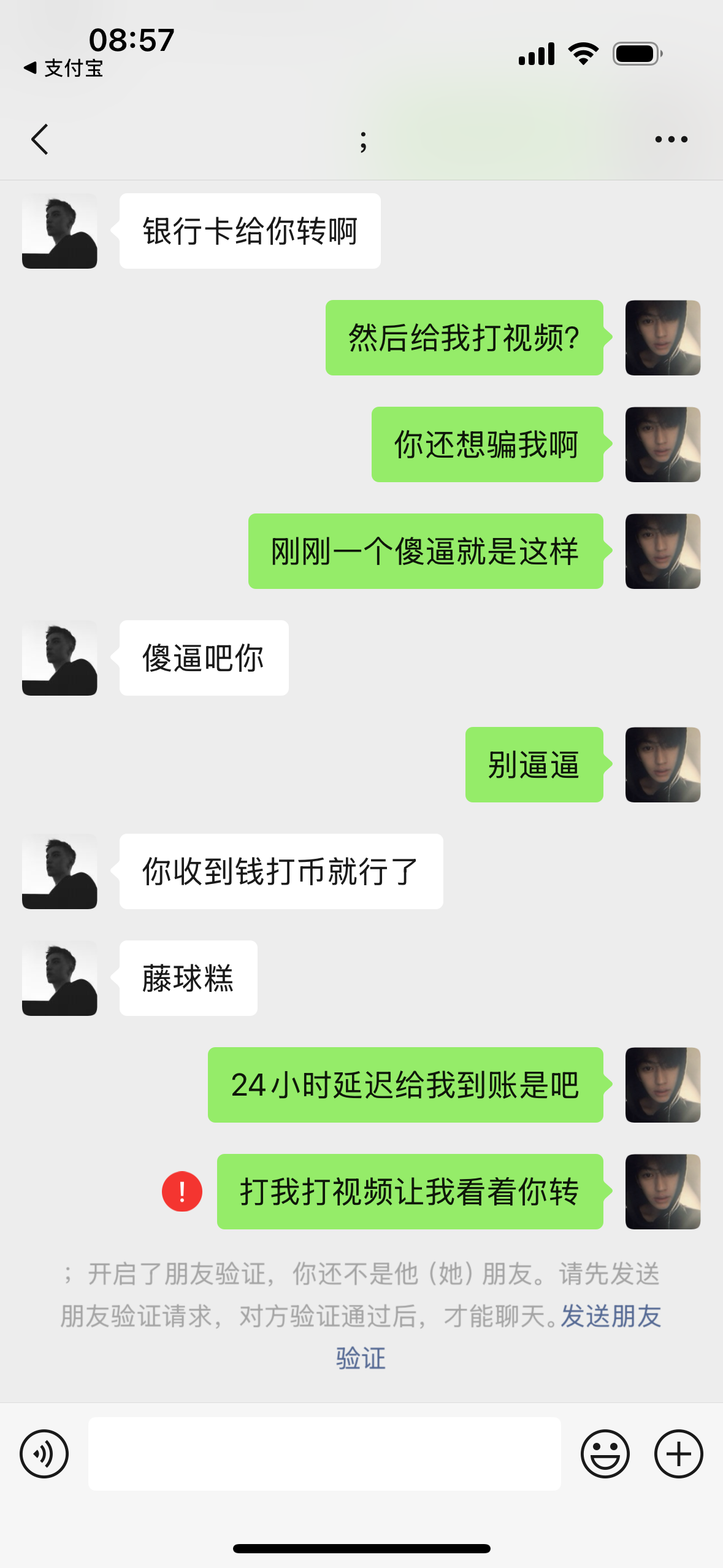This screenshot has height=1568, width=723.
Task: Return to 支付宝 via status bar
Action: tap(64, 68)
